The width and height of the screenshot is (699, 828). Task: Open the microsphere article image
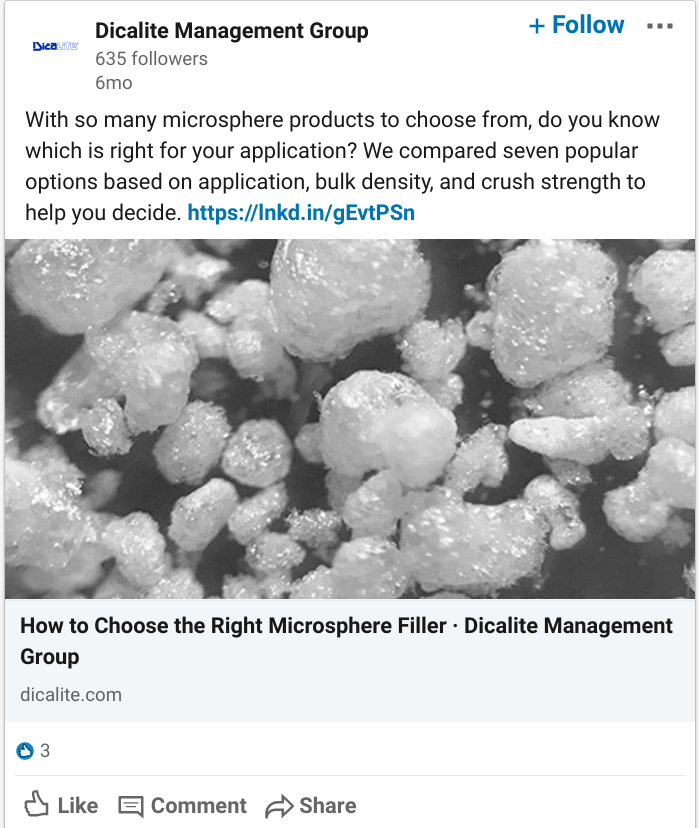point(349,418)
